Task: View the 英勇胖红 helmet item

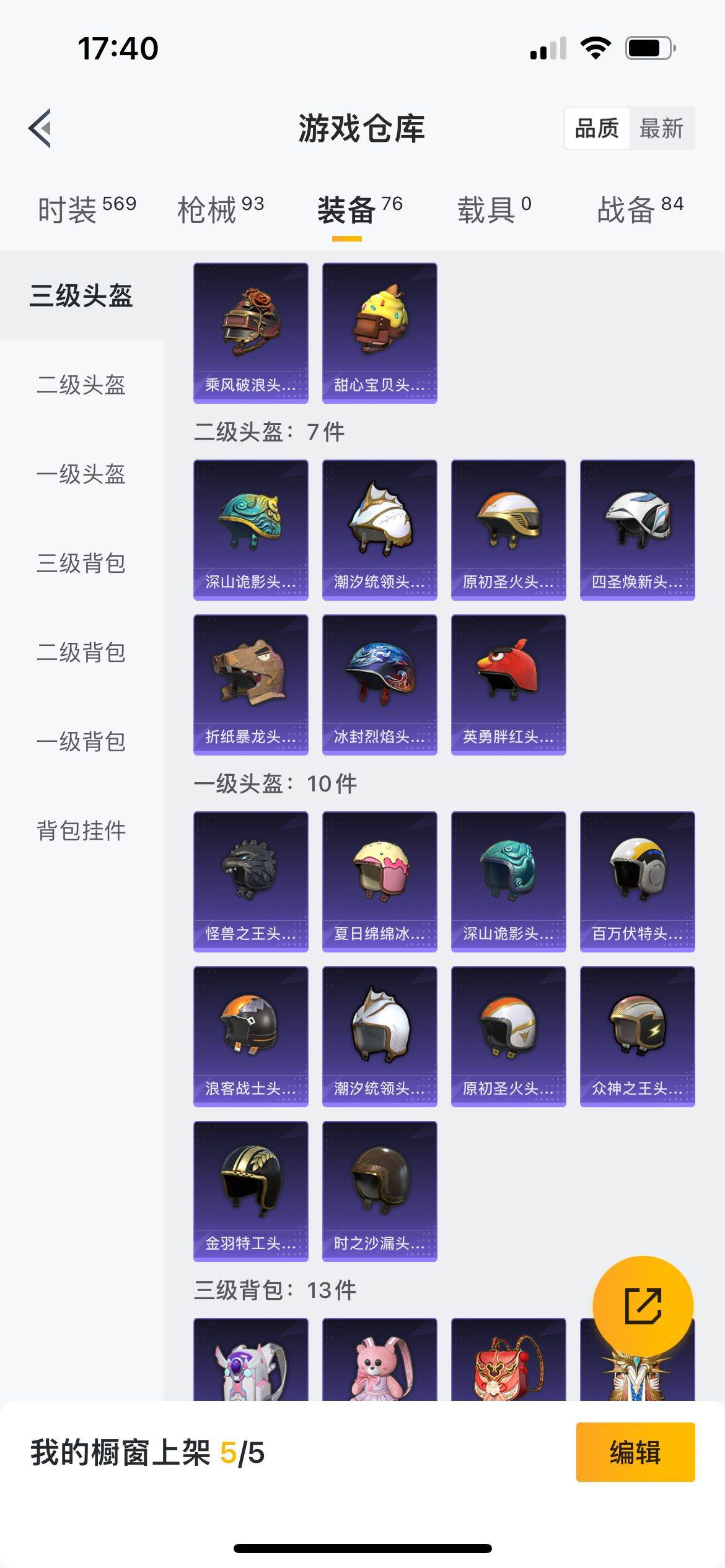Action: (x=509, y=685)
